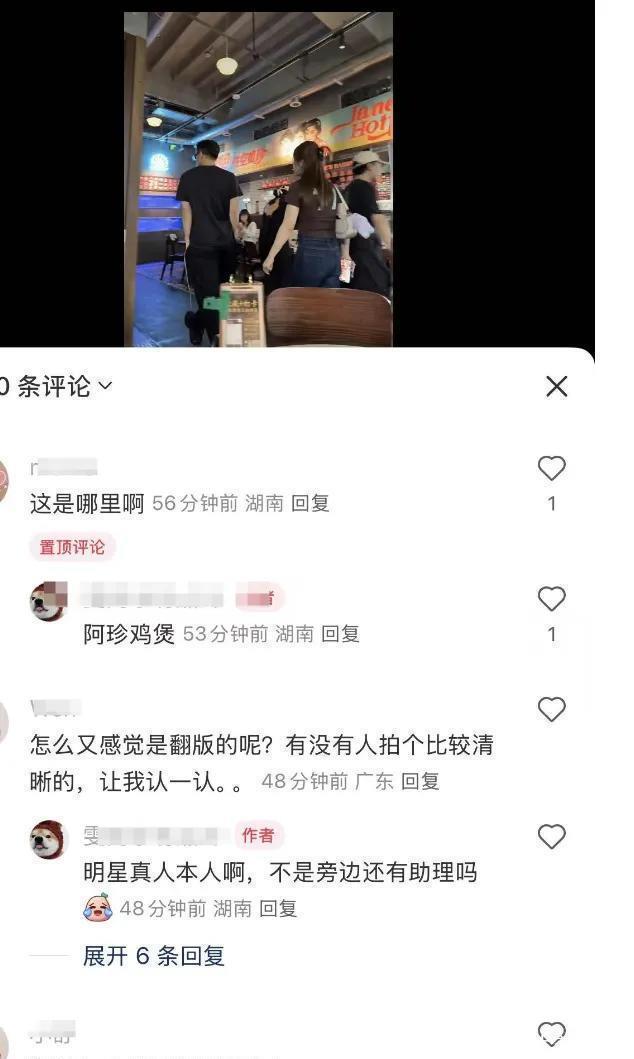Reply to the "阿珍鸡煲" comment

pos(340,634)
